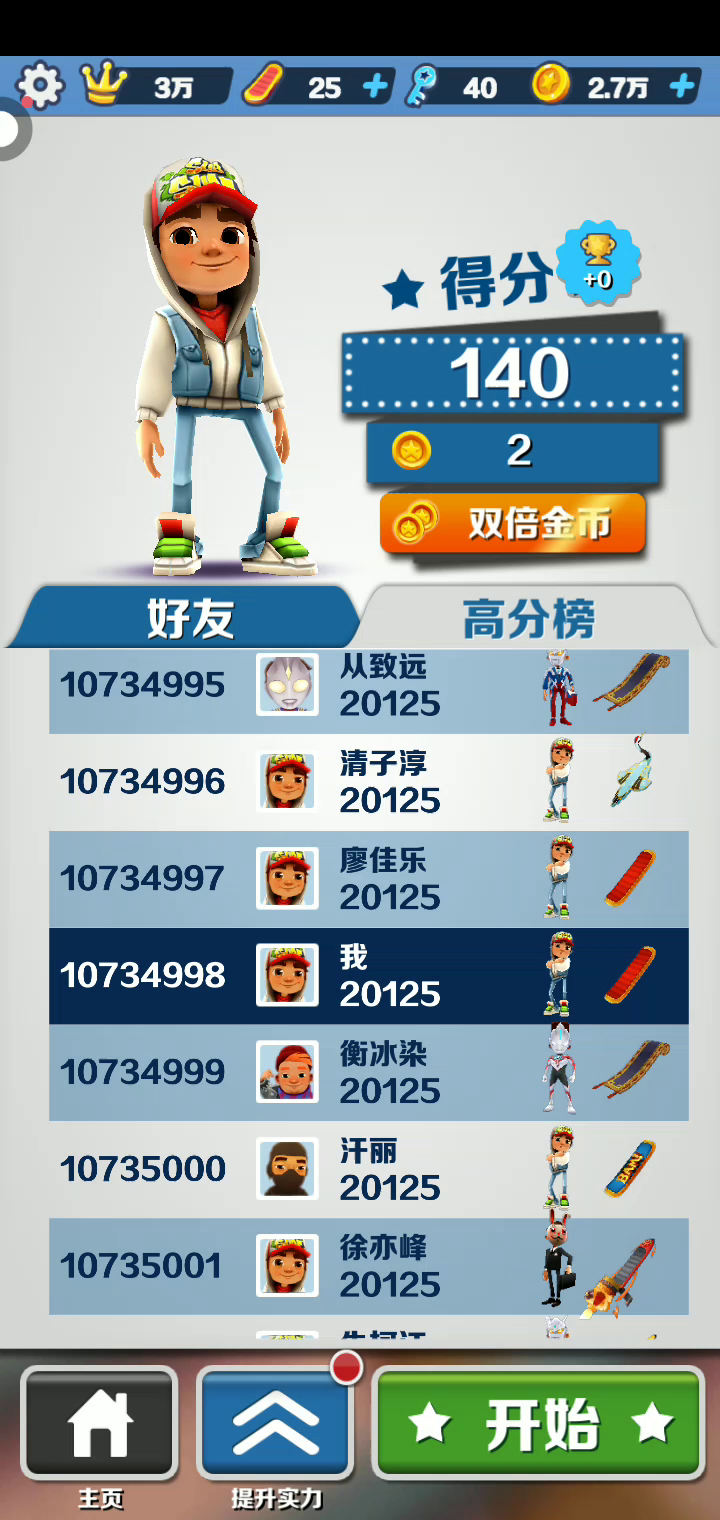Screen dimensions: 720x1520
Task: Add more coins with plus
Action: 682,87
